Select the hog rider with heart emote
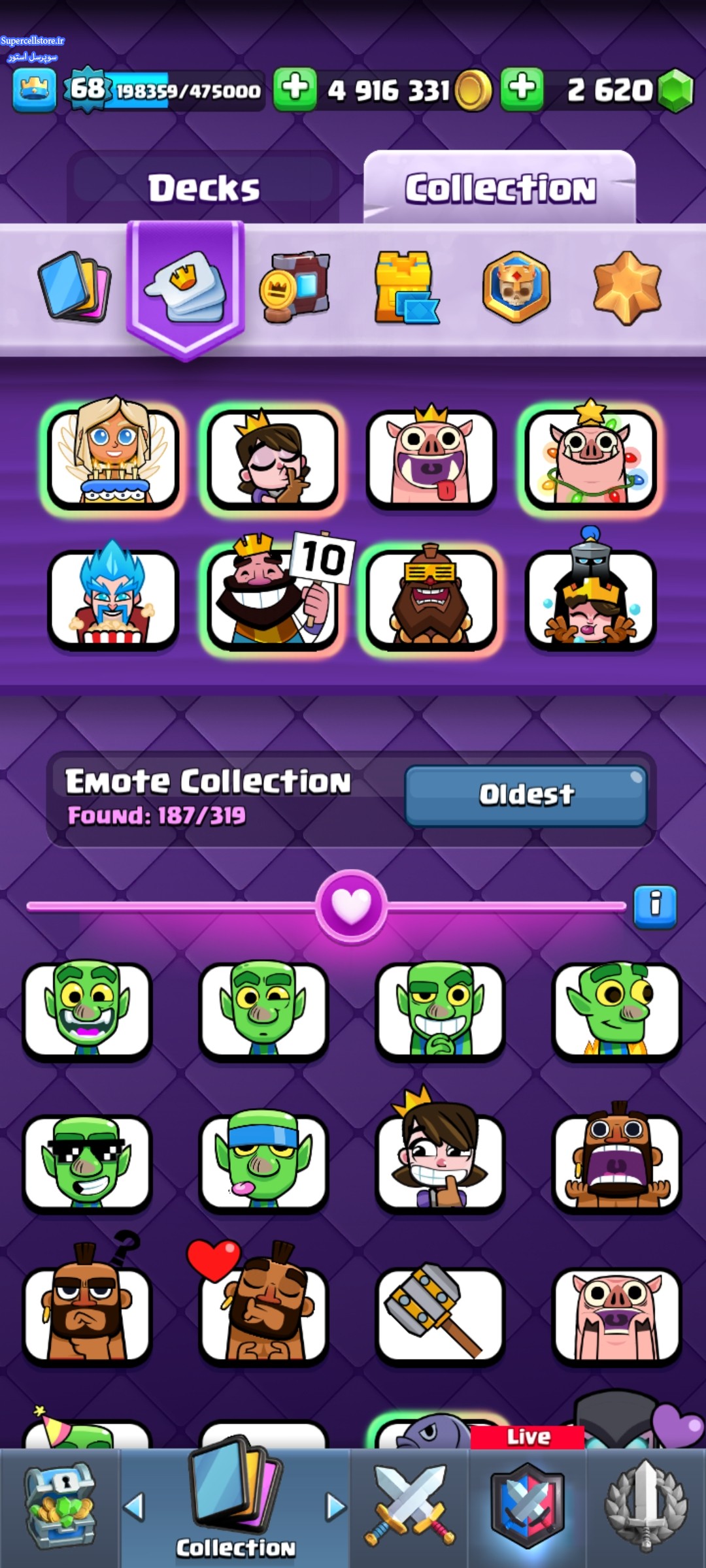Viewport: 706px width, 1568px height. 263,1313
